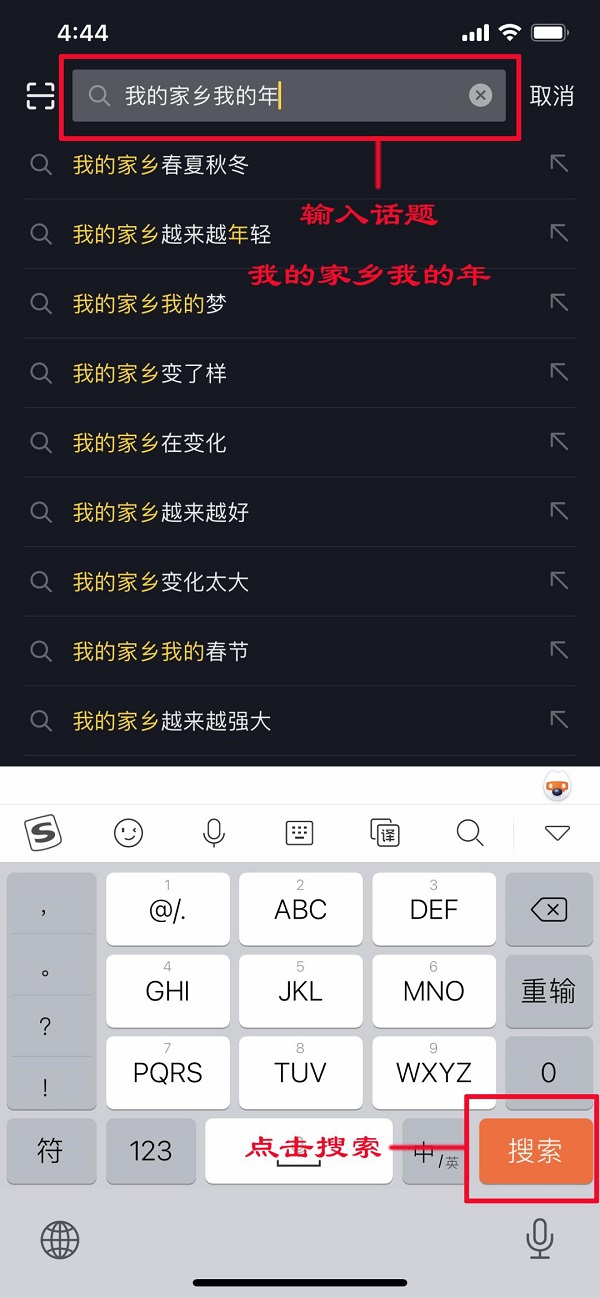Open the scan icon beside the search box

(40, 96)
